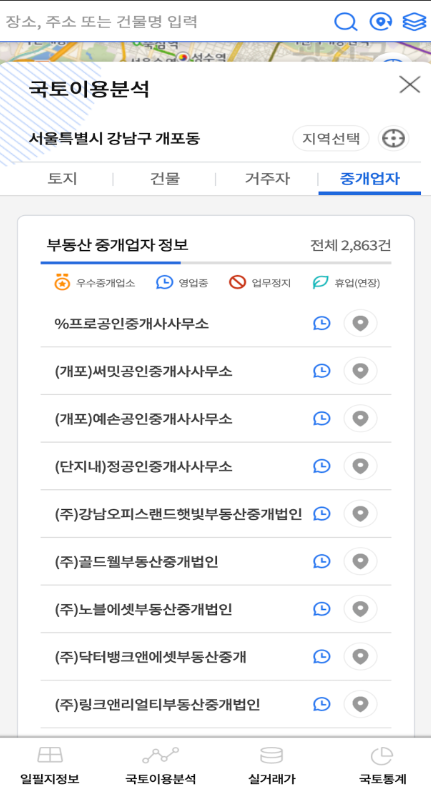The width and height of the screenshot is (431, 788).
Task: Tap the refresh location icon in top bar
Action: (x=381, y=22)
